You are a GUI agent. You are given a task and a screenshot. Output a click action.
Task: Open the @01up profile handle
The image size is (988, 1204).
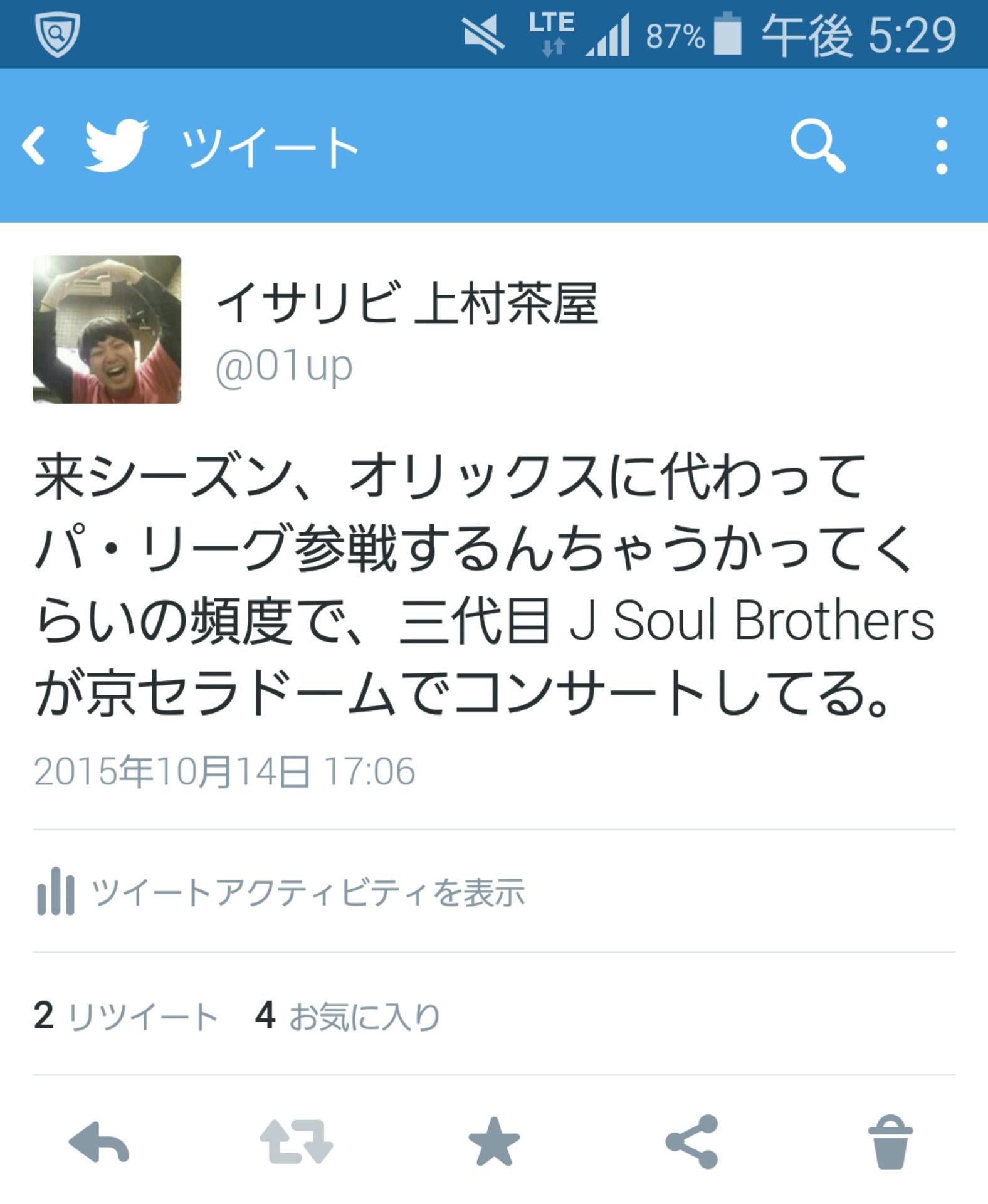coord(284,367)
